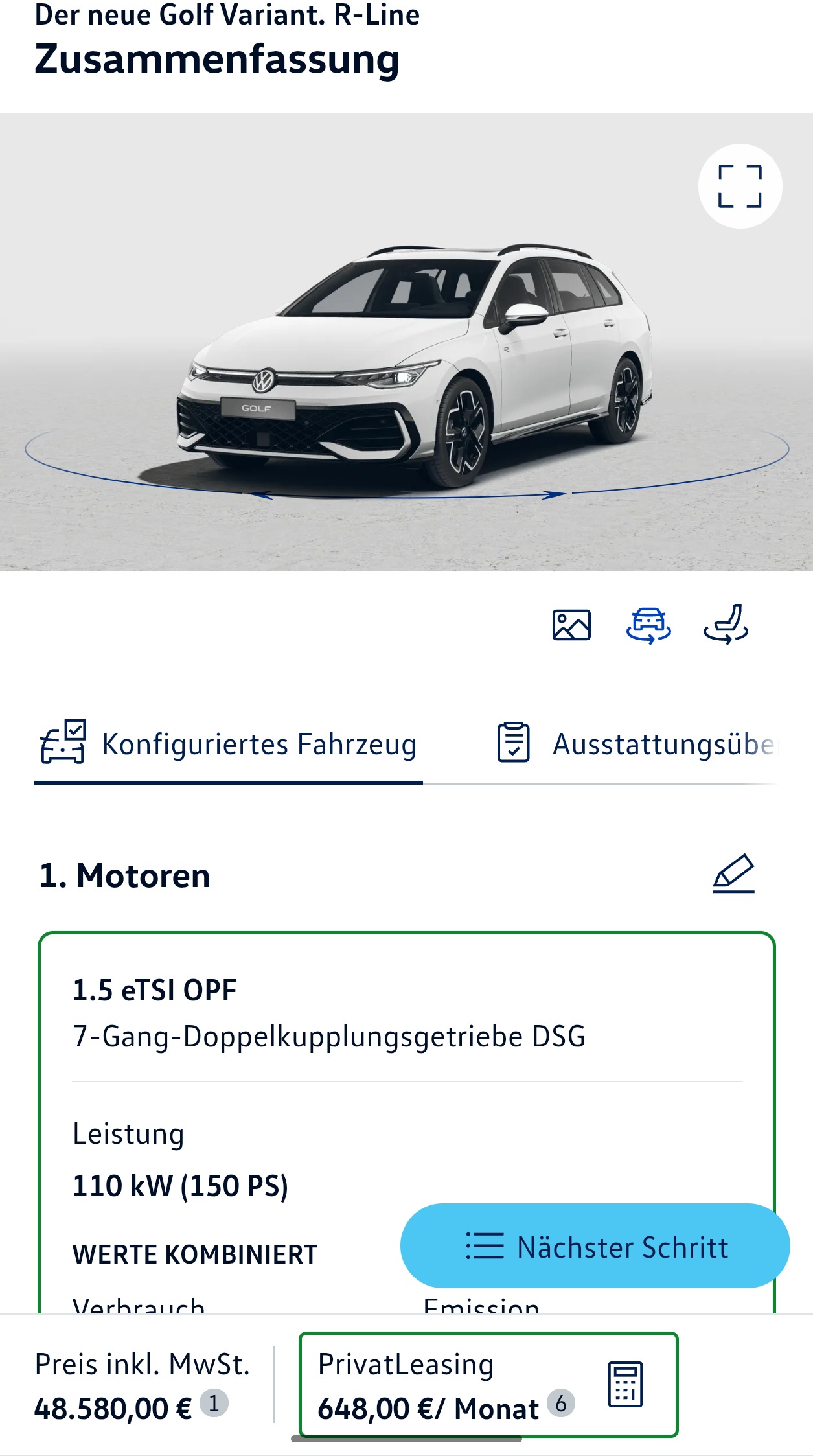Switch to the photo gallery view
Image resolution: width=813 pixels, height=1456 pixels.
571,625
